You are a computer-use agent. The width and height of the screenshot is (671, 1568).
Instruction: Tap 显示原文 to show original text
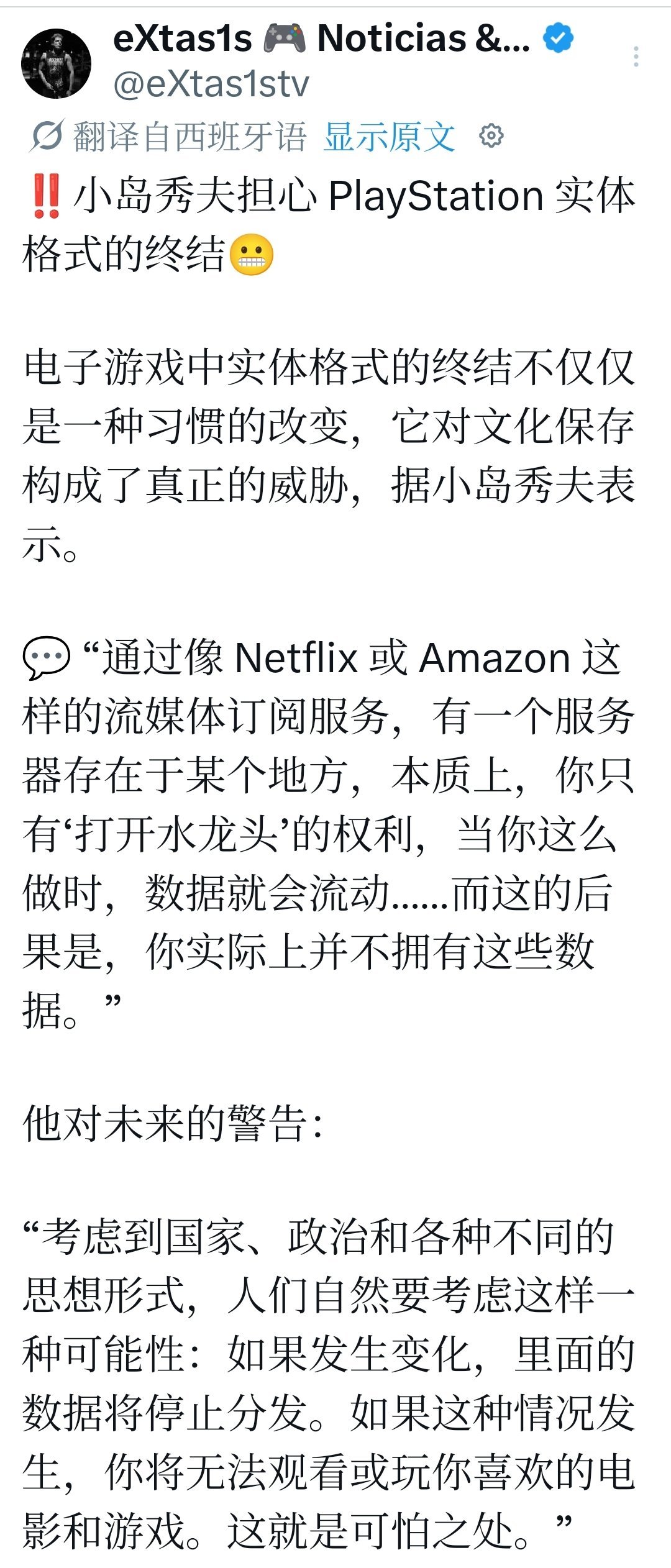(390, 137)
